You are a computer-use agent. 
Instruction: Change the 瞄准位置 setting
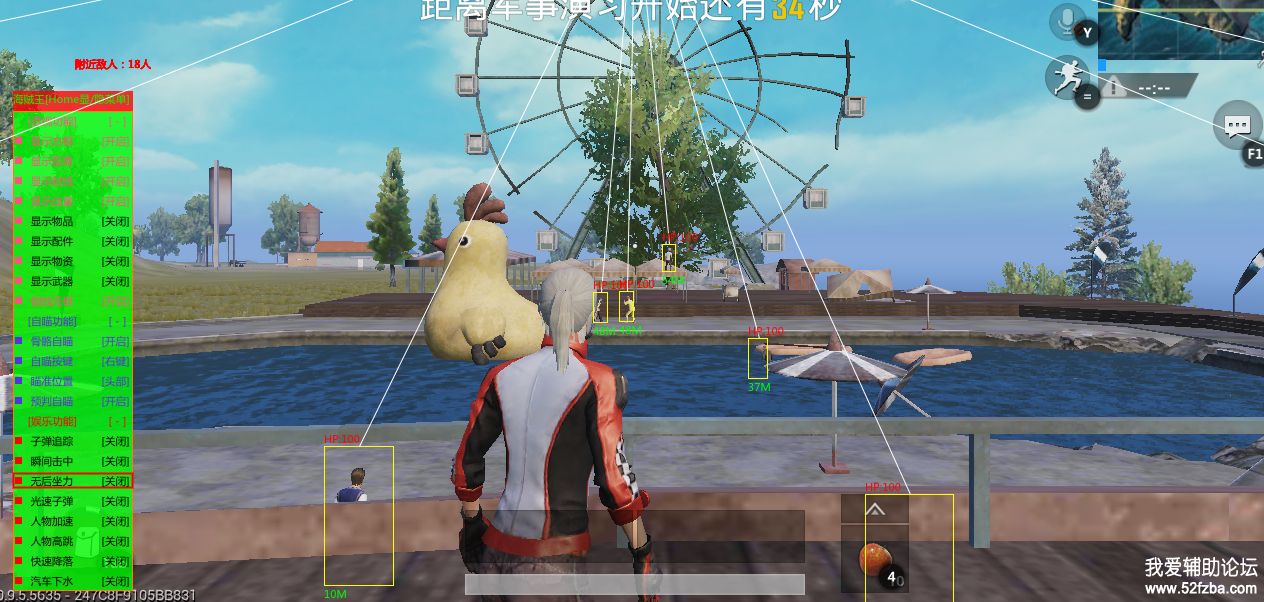coord(72,381)
